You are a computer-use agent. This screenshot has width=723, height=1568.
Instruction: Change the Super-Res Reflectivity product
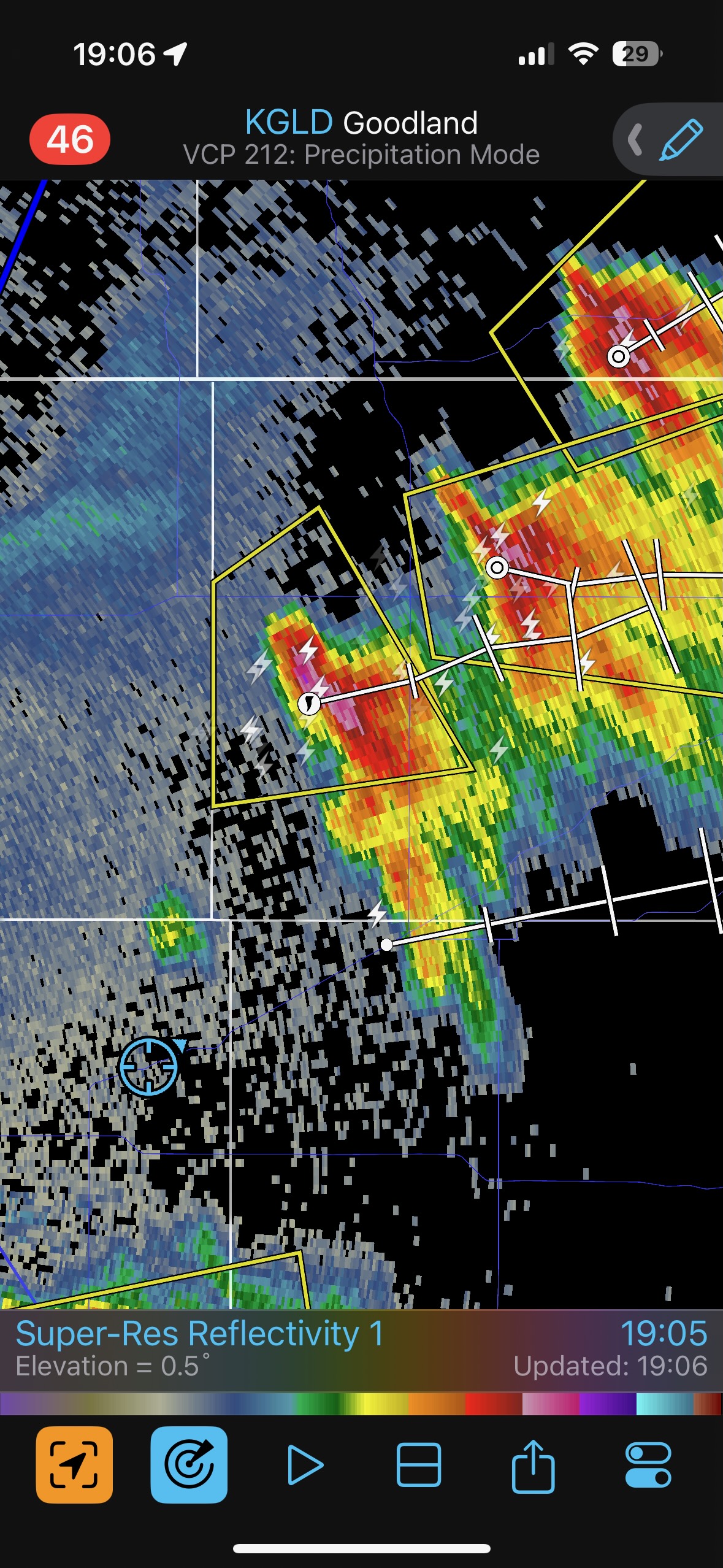tap(199, 1334)
